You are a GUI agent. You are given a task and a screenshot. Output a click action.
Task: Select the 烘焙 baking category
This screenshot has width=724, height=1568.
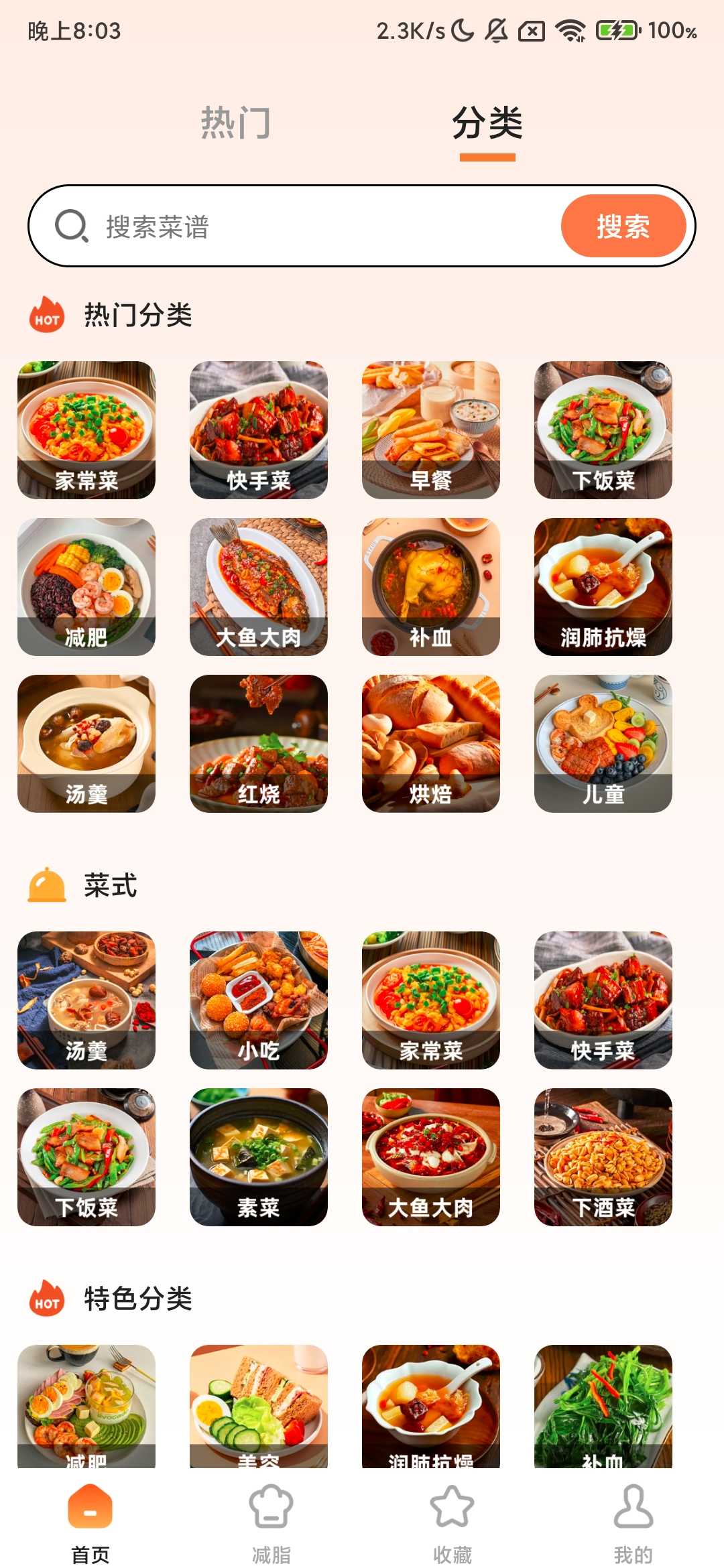coord(431,742)
